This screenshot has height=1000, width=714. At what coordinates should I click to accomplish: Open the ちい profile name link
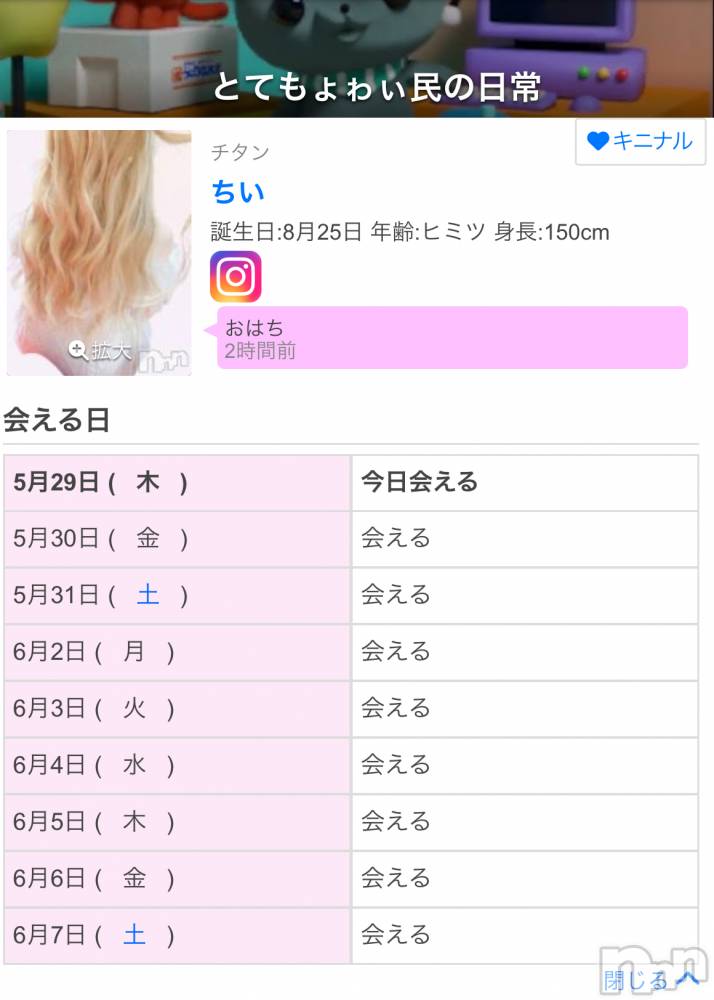(238, 191)
